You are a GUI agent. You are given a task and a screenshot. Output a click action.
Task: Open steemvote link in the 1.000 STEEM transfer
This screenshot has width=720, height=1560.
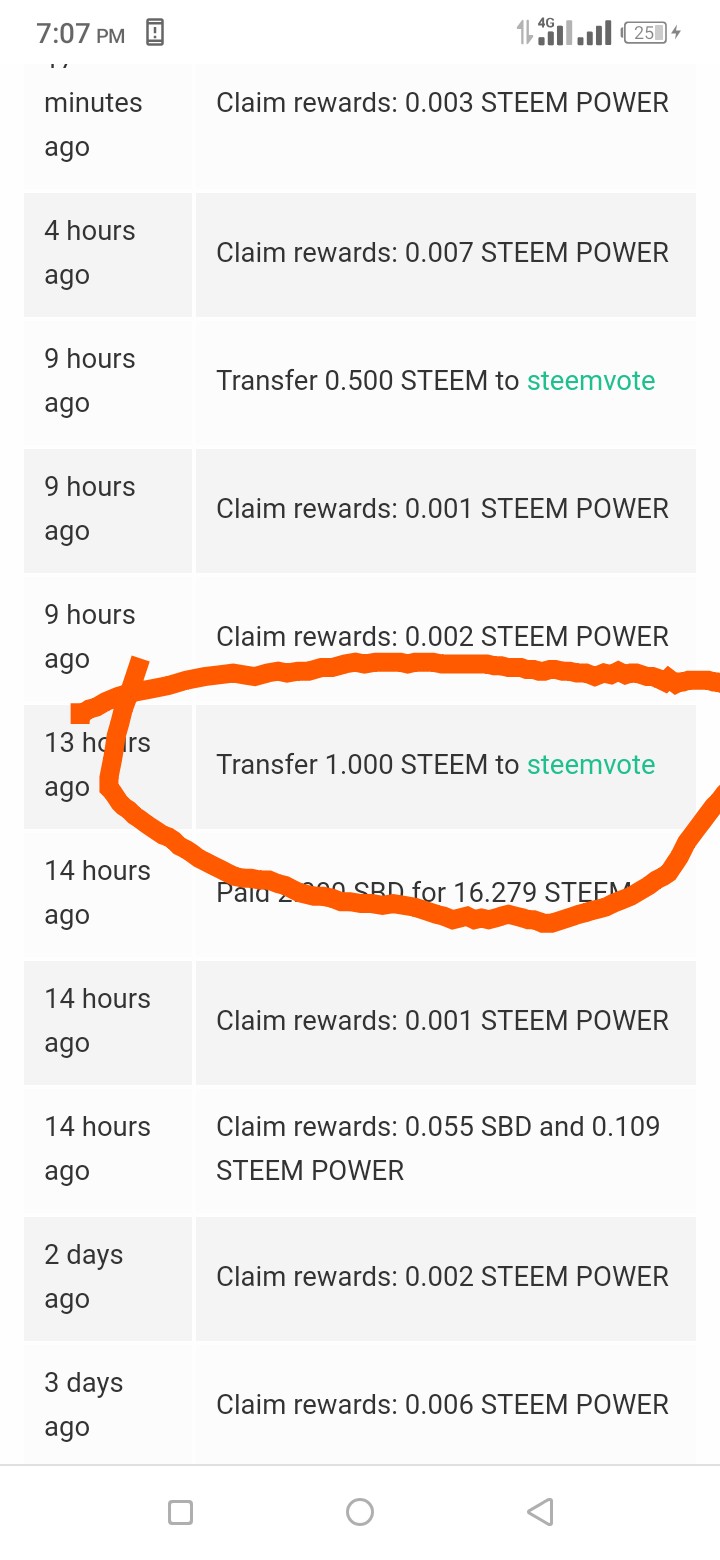coord(590,765)
